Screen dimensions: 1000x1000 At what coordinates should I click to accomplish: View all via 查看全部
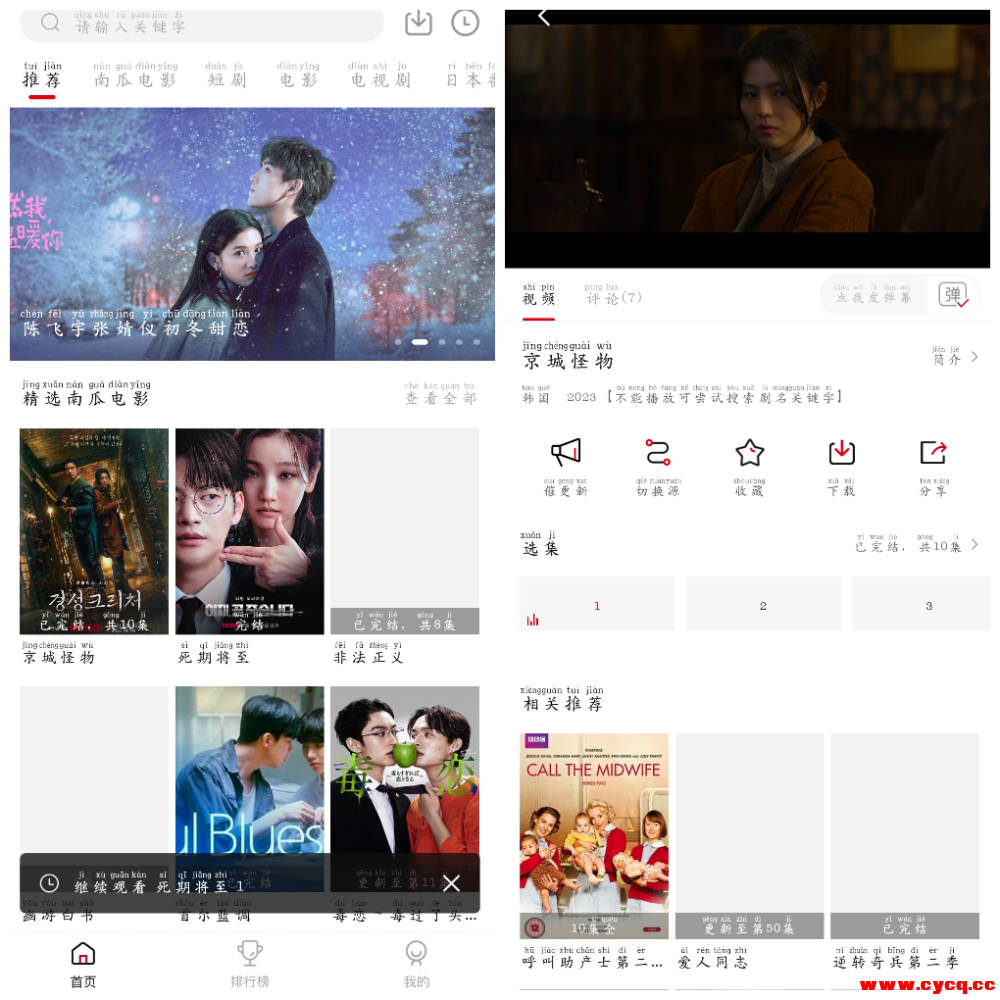[x=440, y=397]
